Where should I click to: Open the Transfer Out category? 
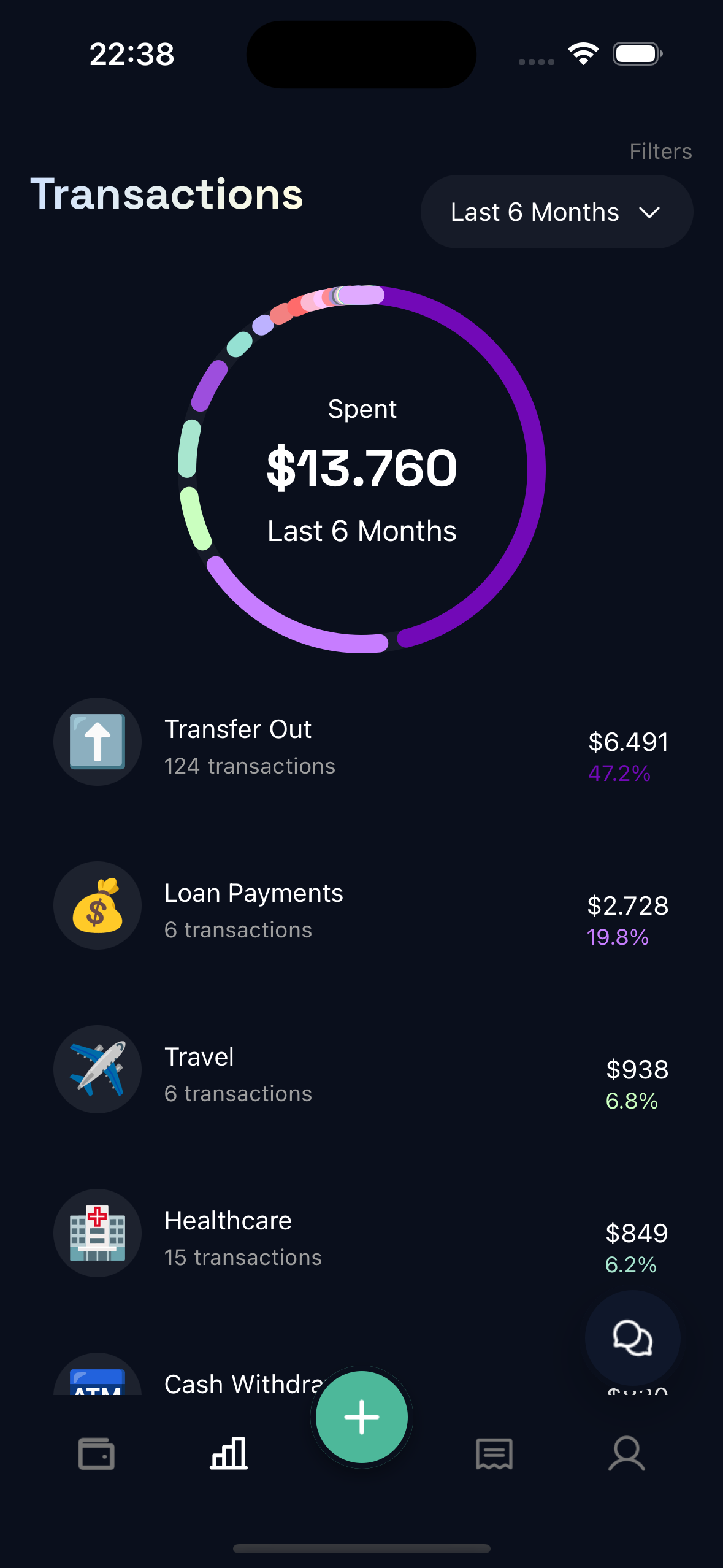[x=361, y=742]
